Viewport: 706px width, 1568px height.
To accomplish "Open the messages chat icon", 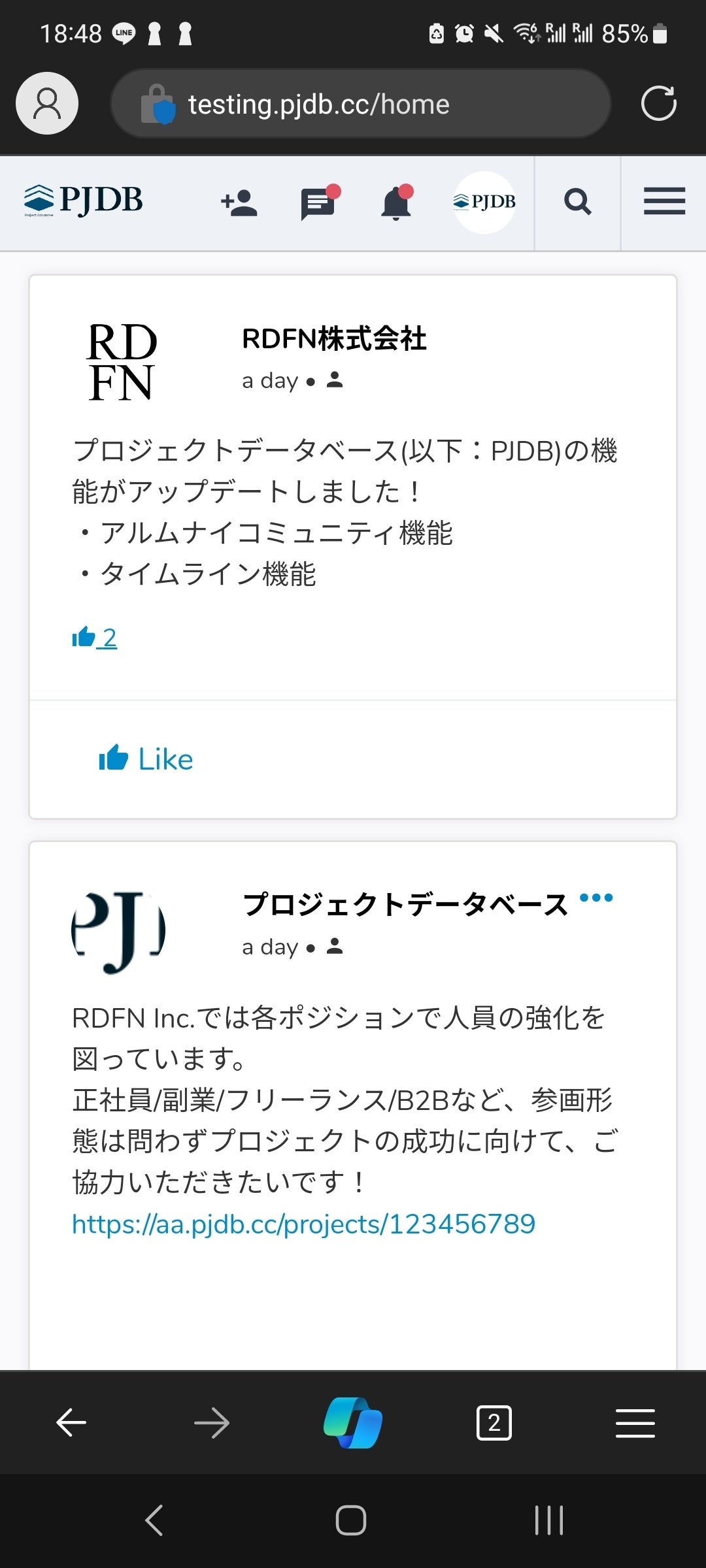I will click(318, 203).
